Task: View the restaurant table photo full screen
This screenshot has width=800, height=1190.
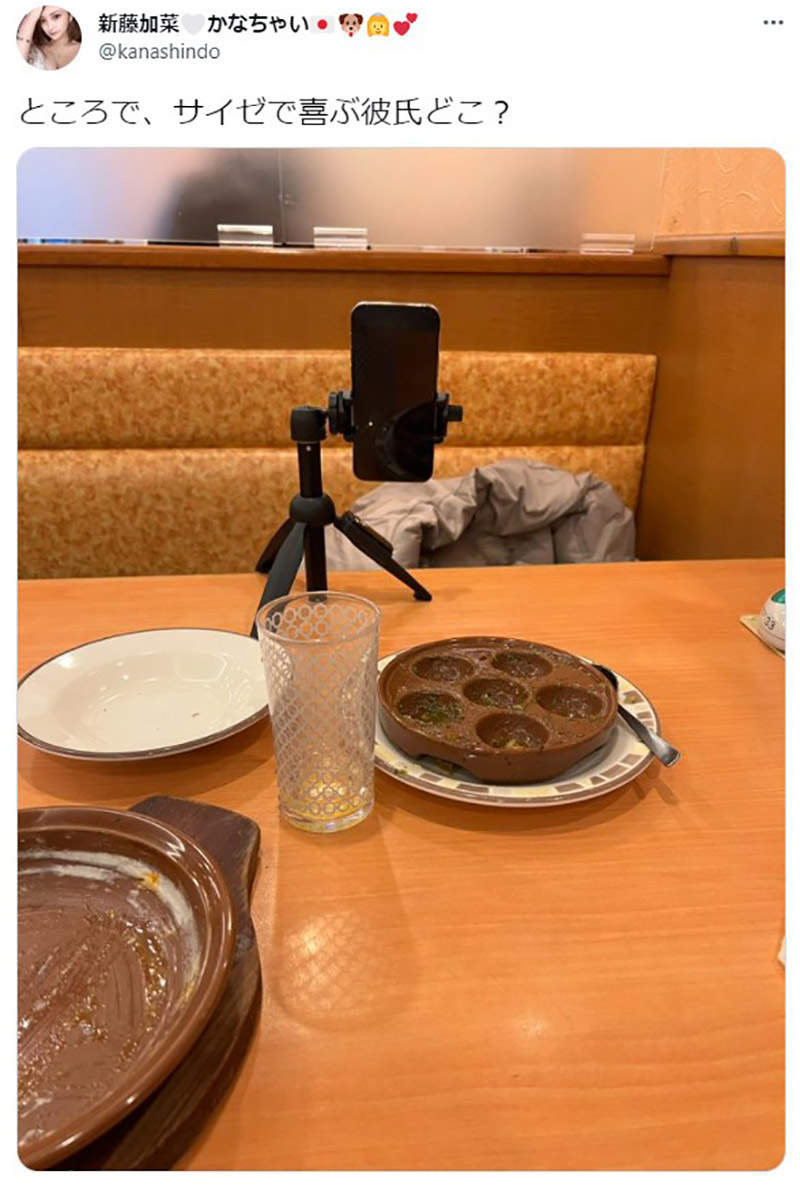Action: point(400,658)
